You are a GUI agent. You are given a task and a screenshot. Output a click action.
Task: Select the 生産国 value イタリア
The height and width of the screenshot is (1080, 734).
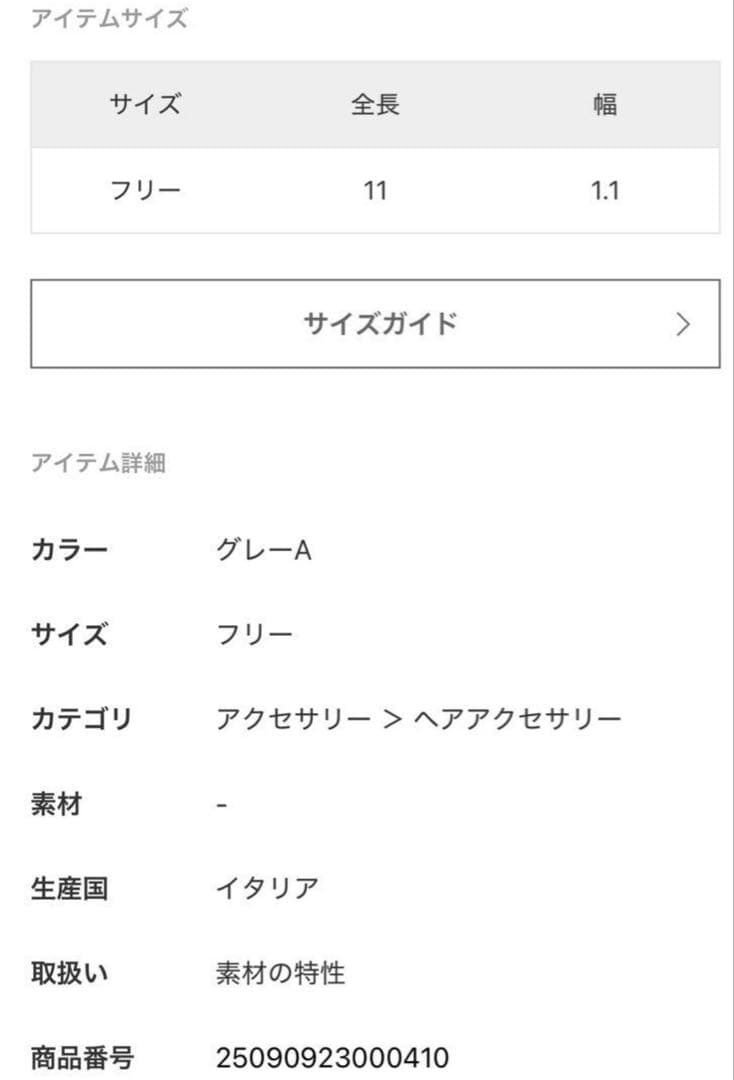(x=269, y=888)
